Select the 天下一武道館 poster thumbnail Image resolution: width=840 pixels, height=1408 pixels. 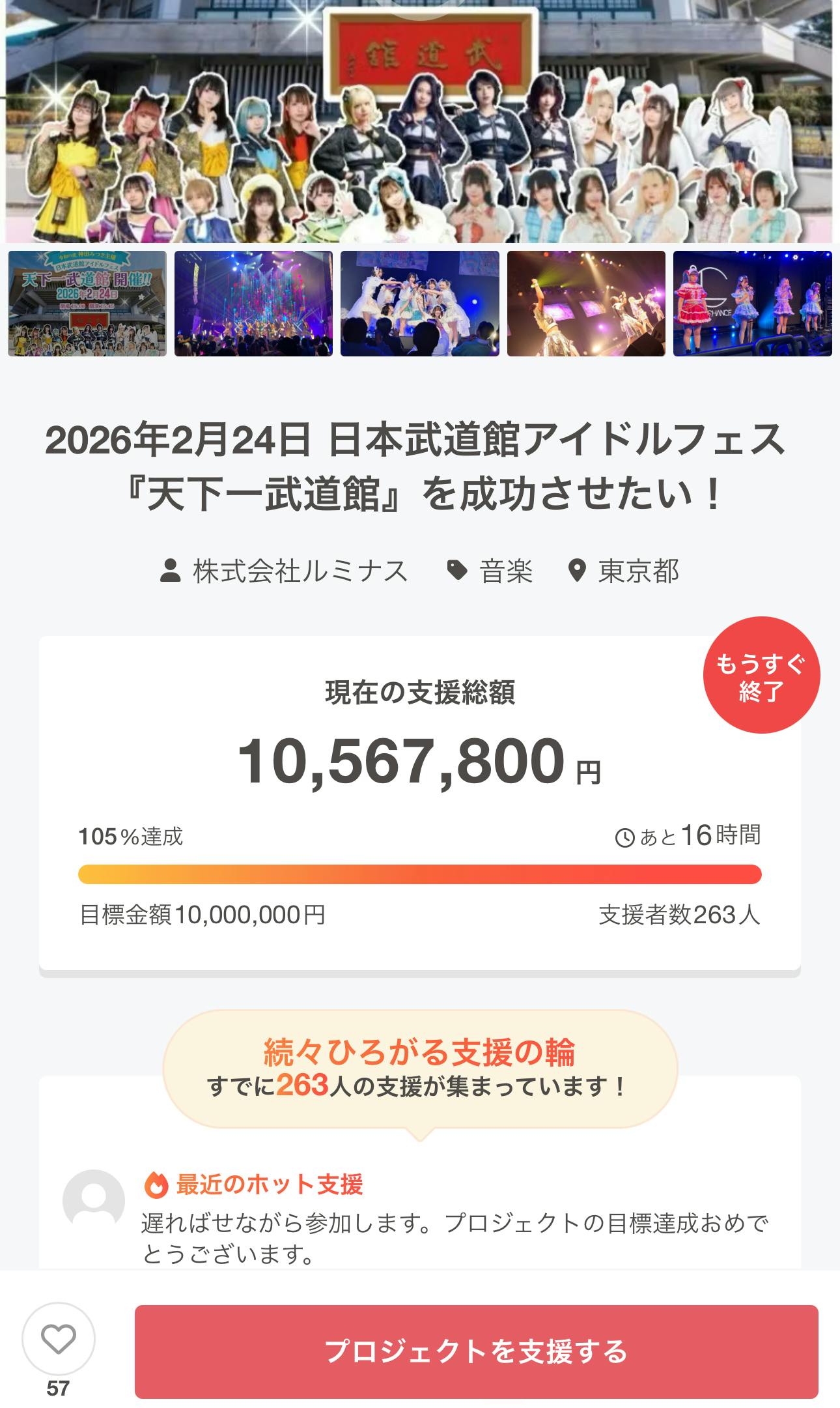coord(87,304)
